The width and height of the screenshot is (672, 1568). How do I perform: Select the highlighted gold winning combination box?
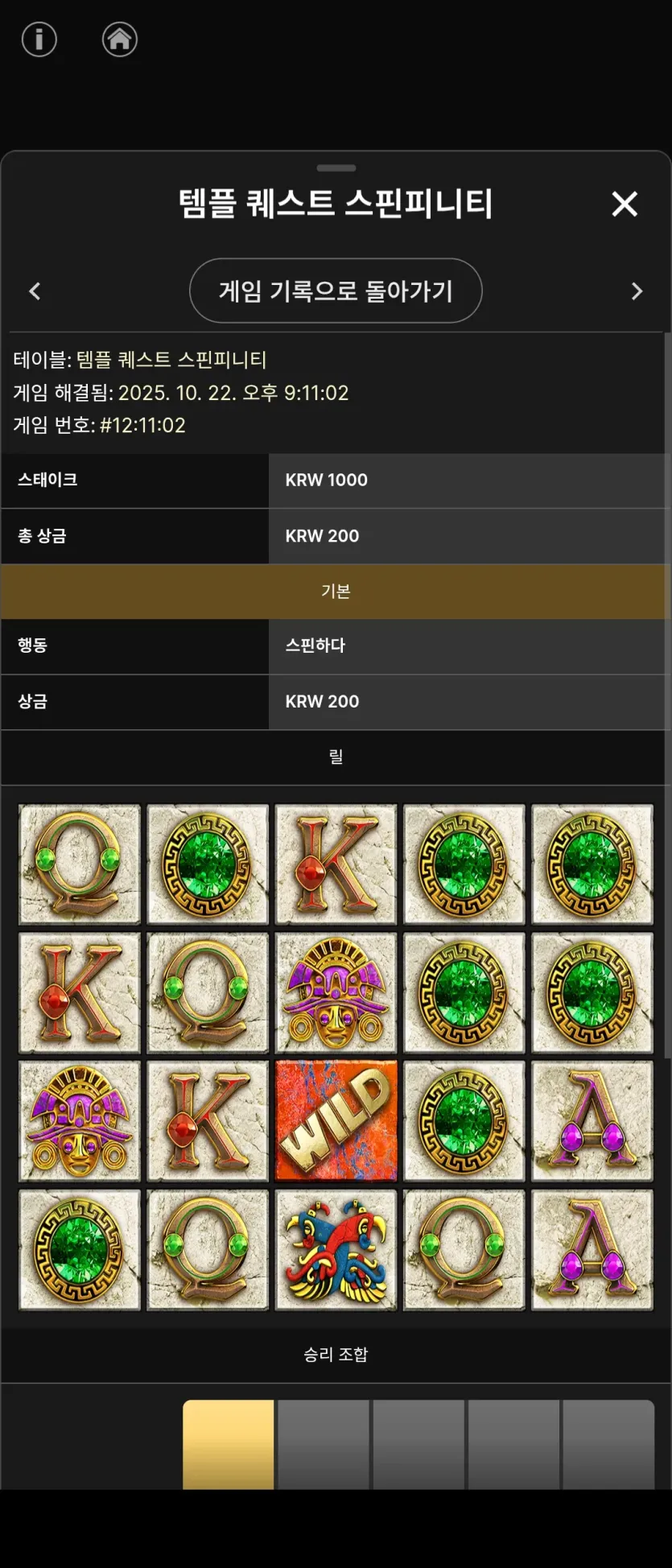pyautogui.click(x=229, y=1444)
